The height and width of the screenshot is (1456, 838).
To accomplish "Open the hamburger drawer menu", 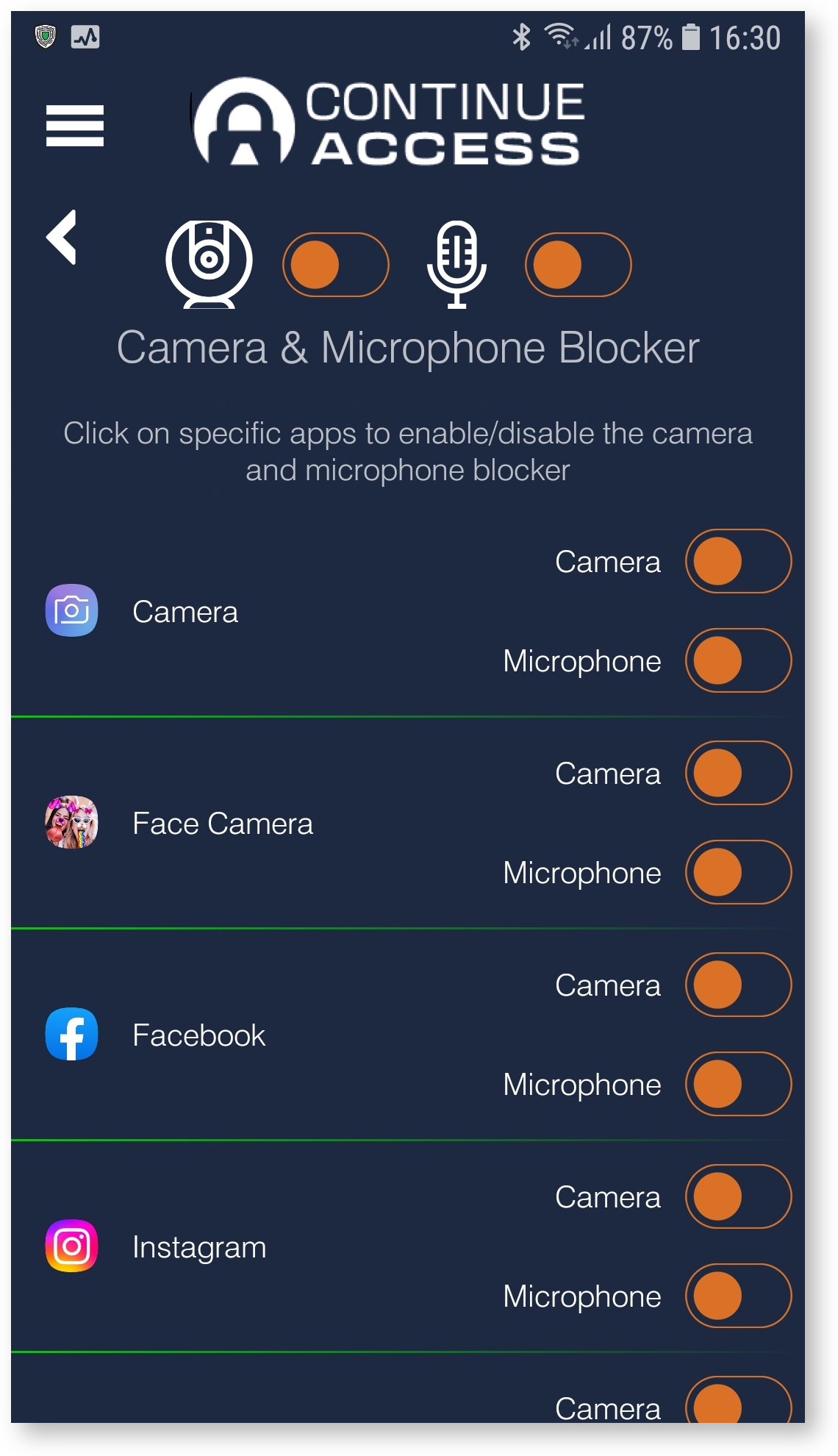I will (x=74, y=126).
